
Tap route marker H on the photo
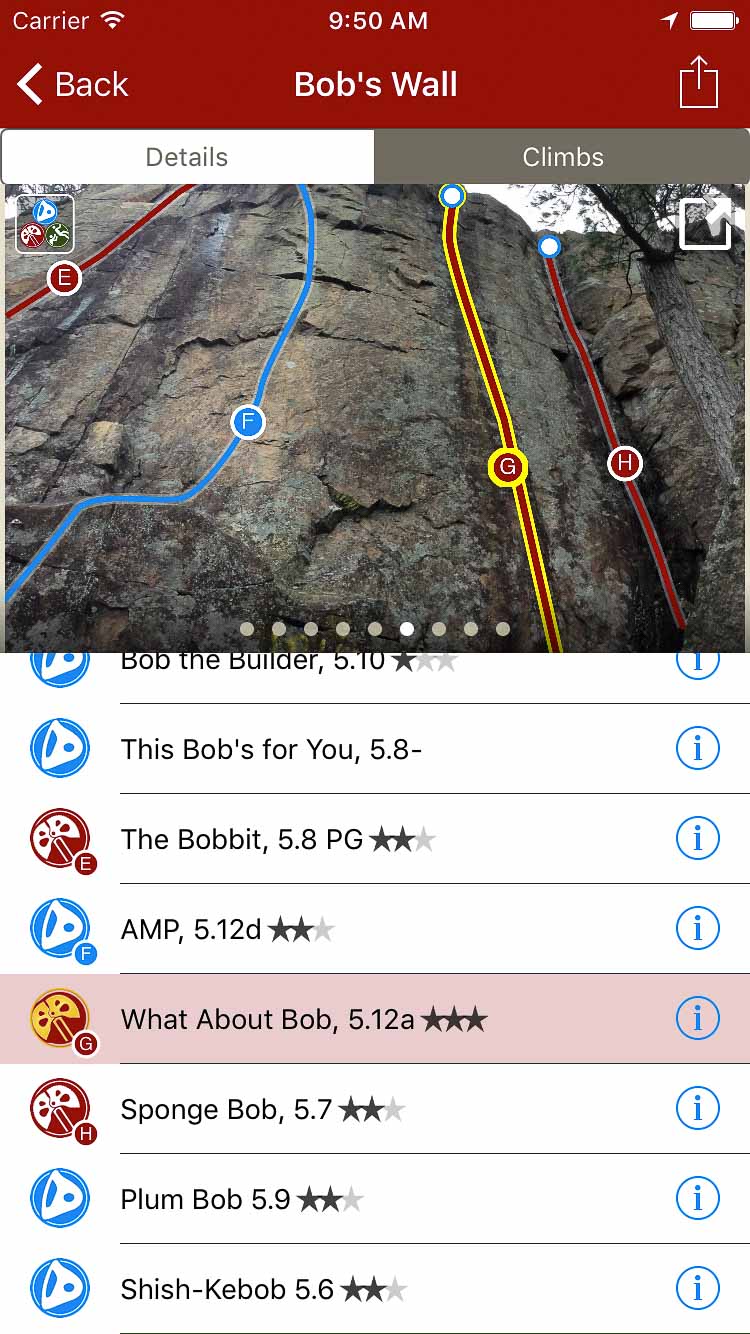pos(625,463)
